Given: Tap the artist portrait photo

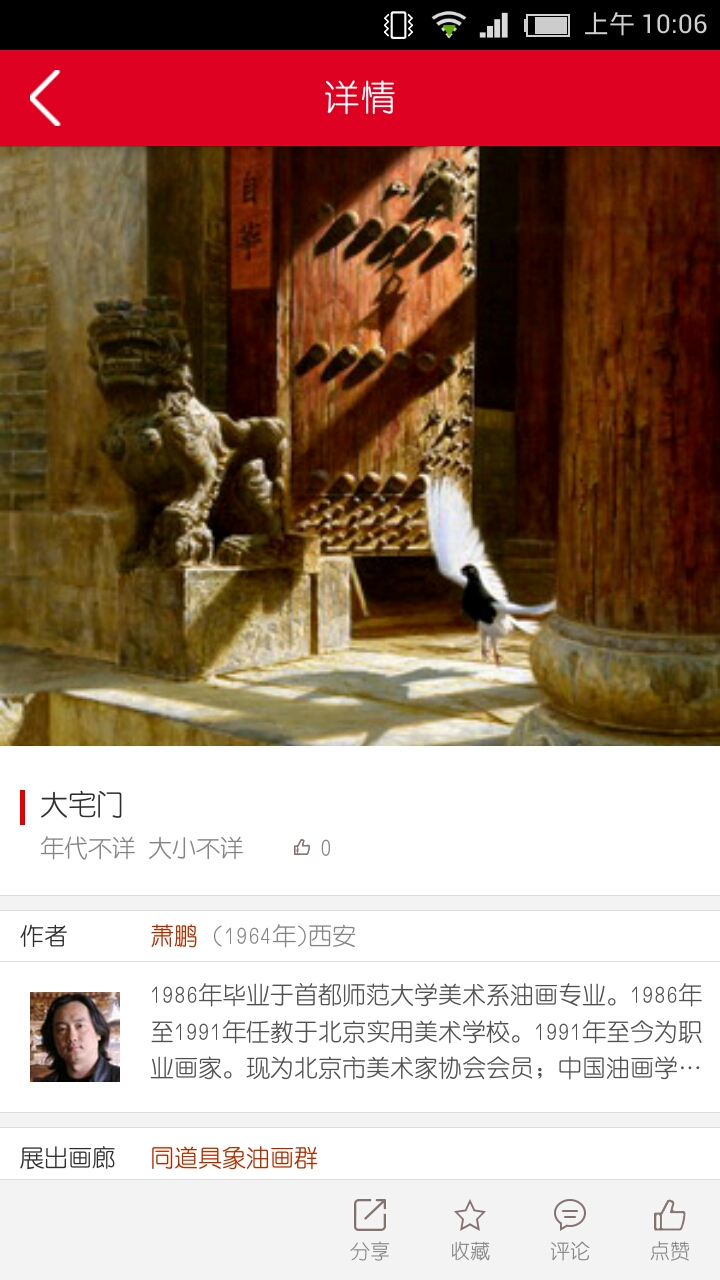Looking at the screenshot, I should point(75,1037).
